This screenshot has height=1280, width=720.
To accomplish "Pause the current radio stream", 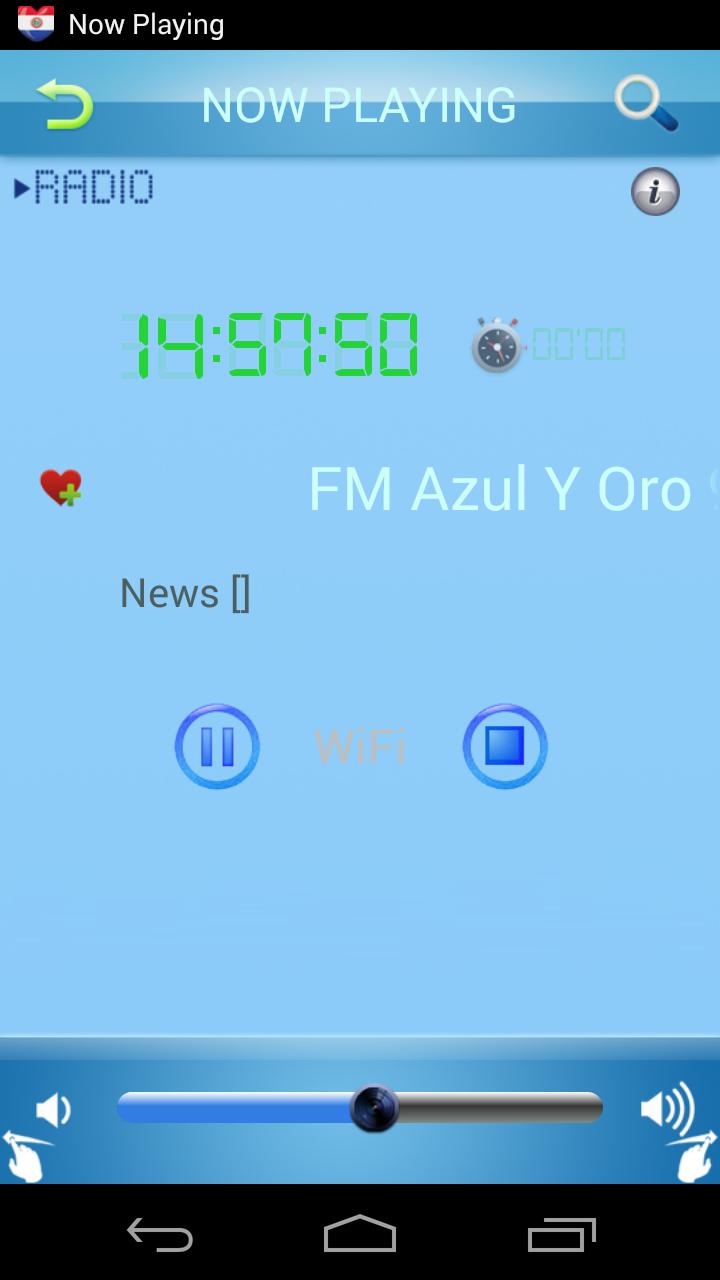I will coord(217,746).
